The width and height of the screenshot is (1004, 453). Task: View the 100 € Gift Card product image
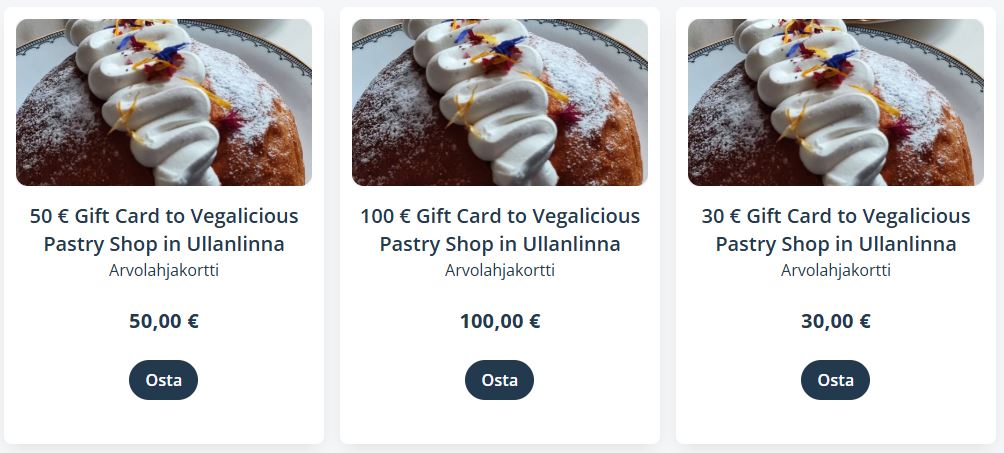(x=500, y=102)
